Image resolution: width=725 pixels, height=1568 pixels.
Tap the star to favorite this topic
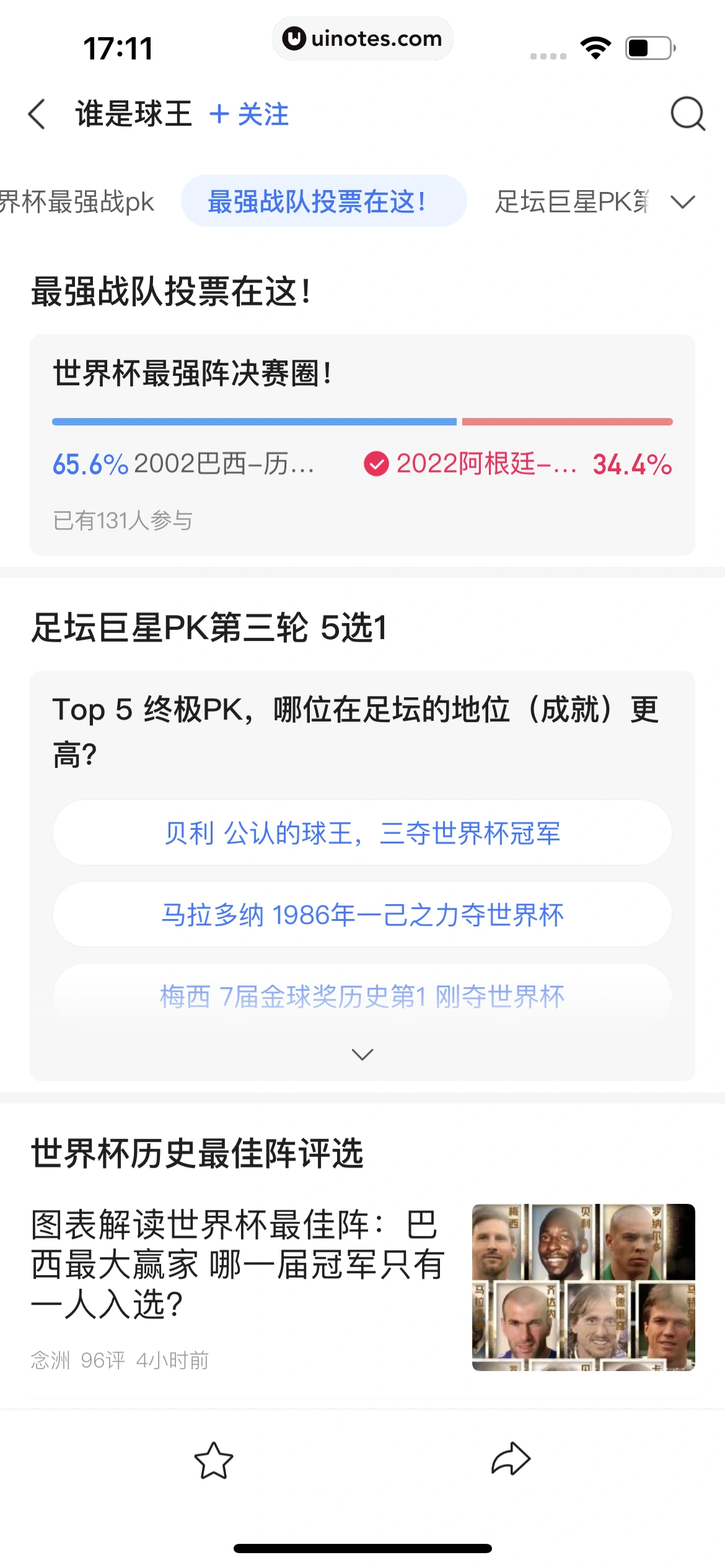click(214, 1461)
